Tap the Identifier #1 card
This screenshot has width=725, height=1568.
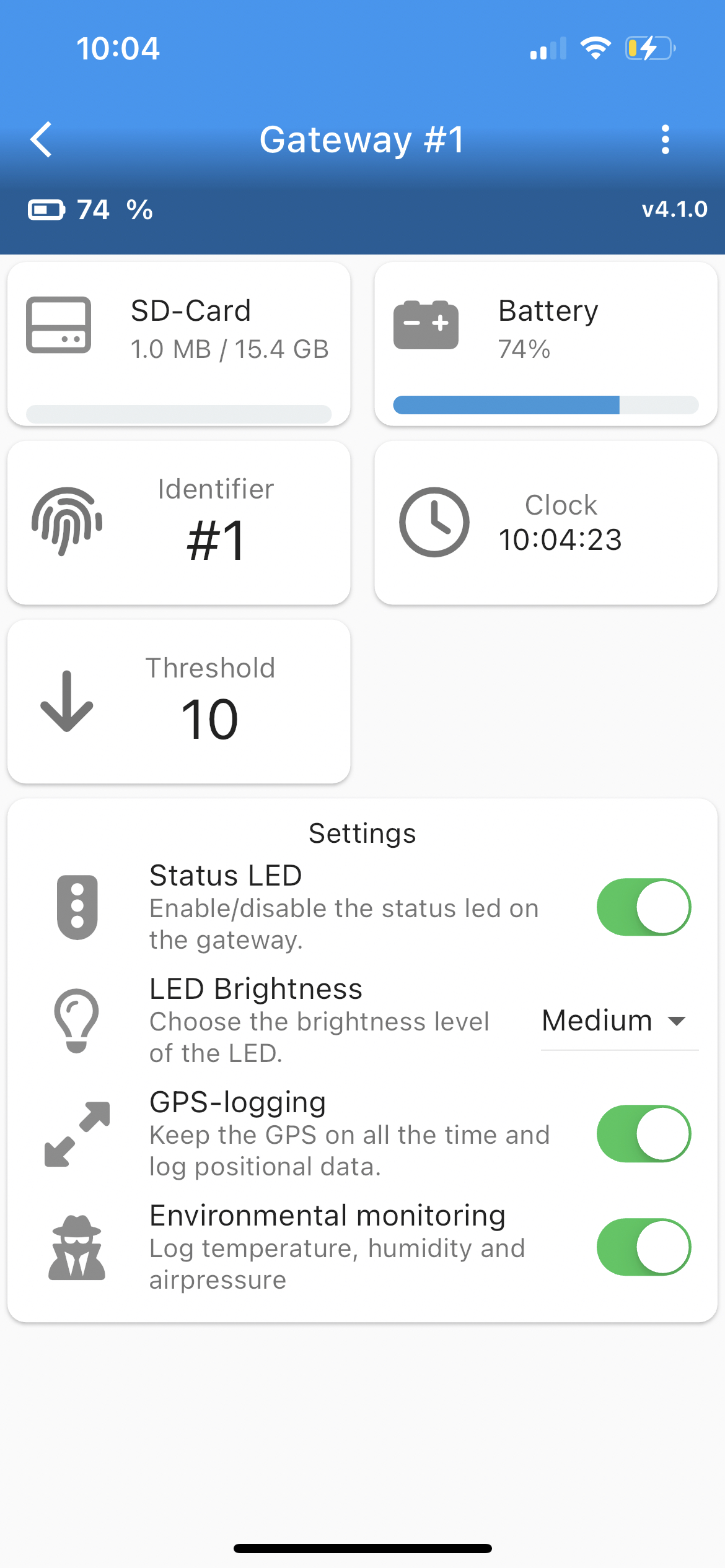[178, 522]
